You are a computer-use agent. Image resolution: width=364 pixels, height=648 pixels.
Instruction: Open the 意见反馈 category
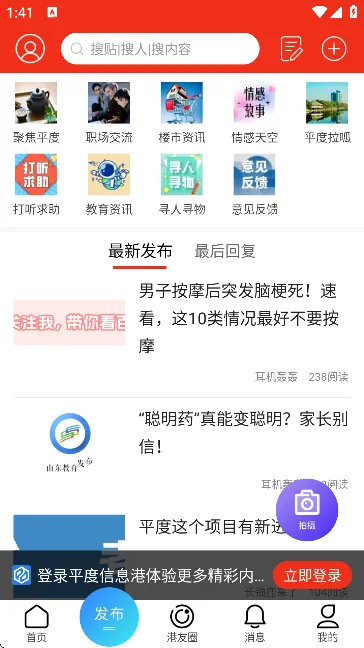[x=255, y=184]
